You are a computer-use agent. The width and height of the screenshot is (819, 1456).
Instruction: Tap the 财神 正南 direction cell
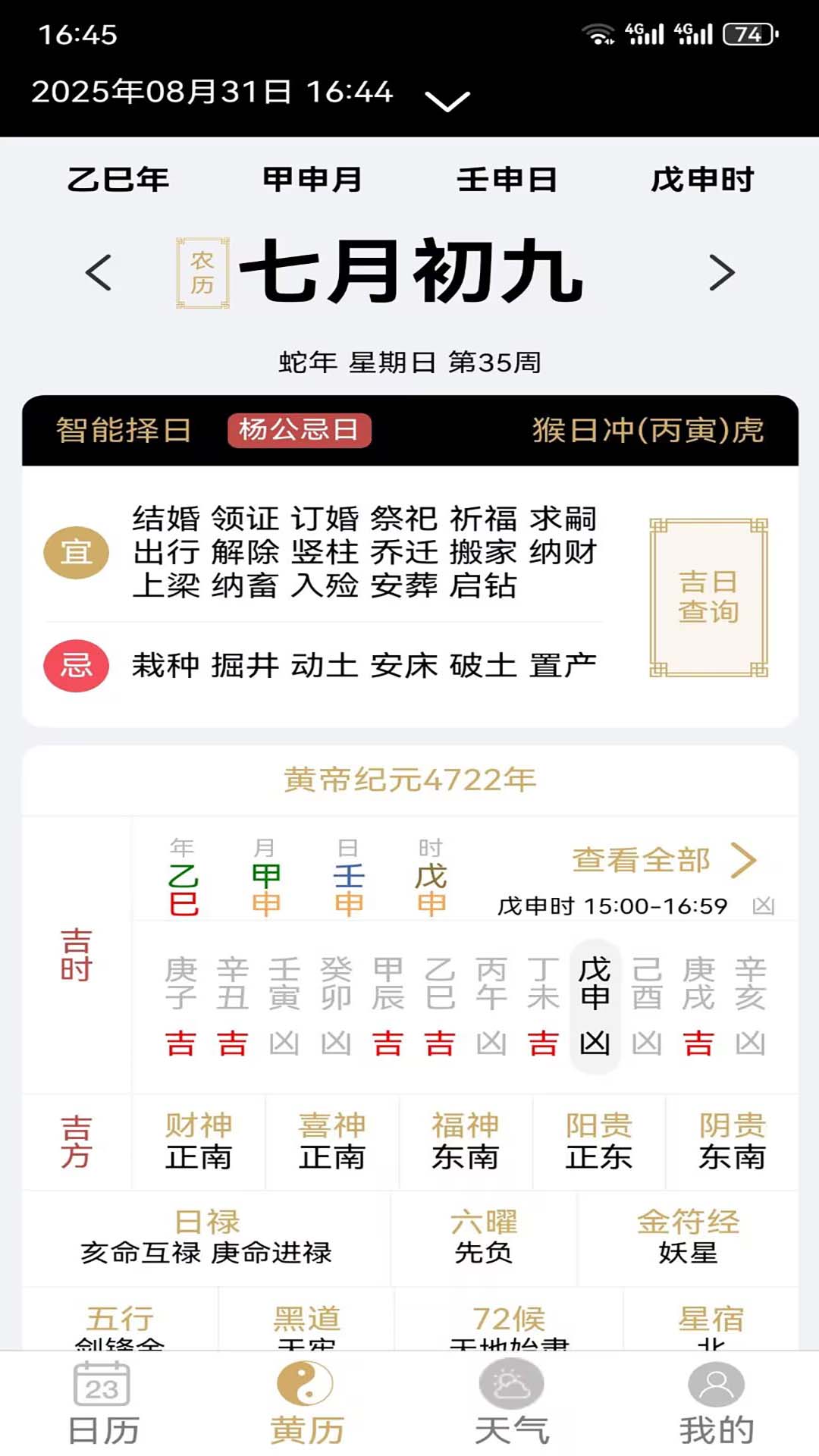[x=199, y=1142]
